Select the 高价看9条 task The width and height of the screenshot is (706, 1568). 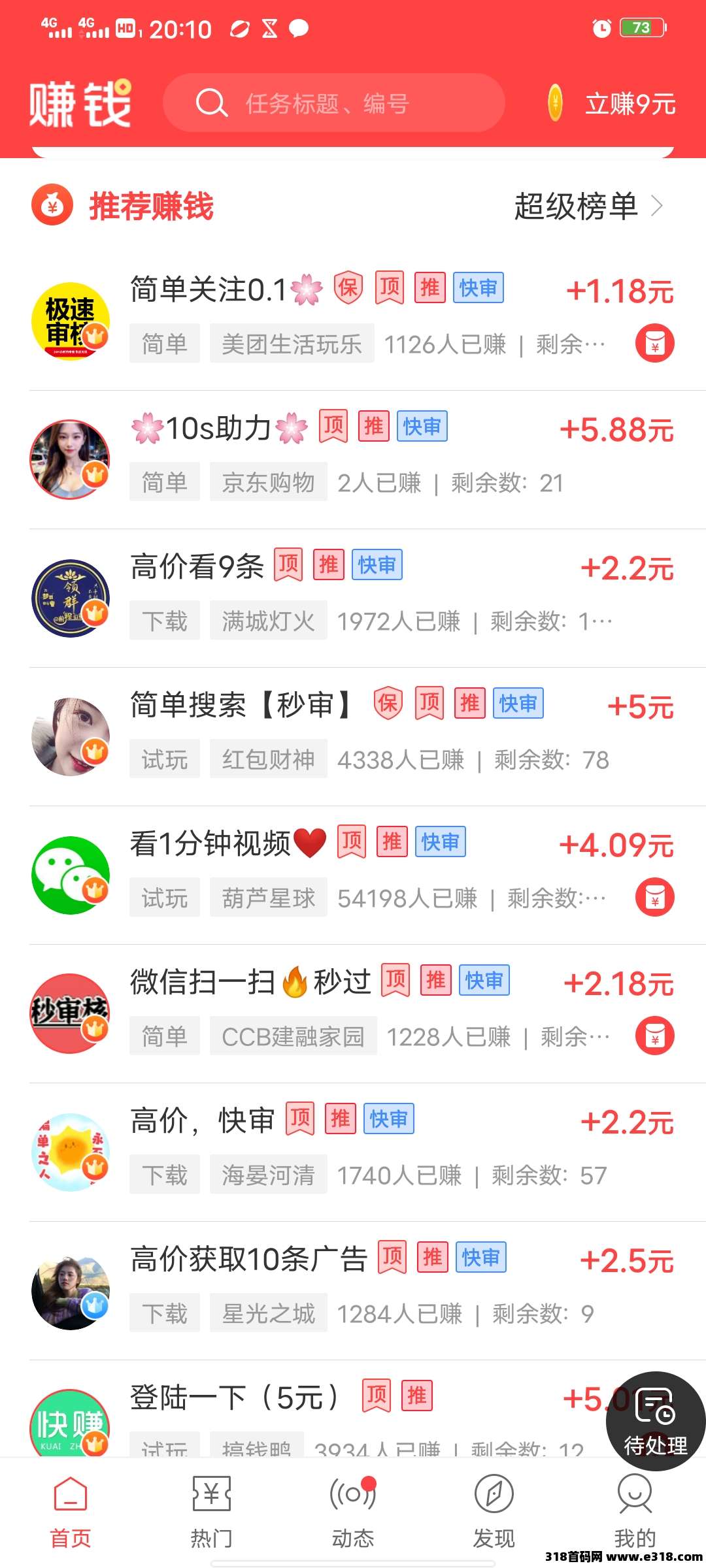196,566
